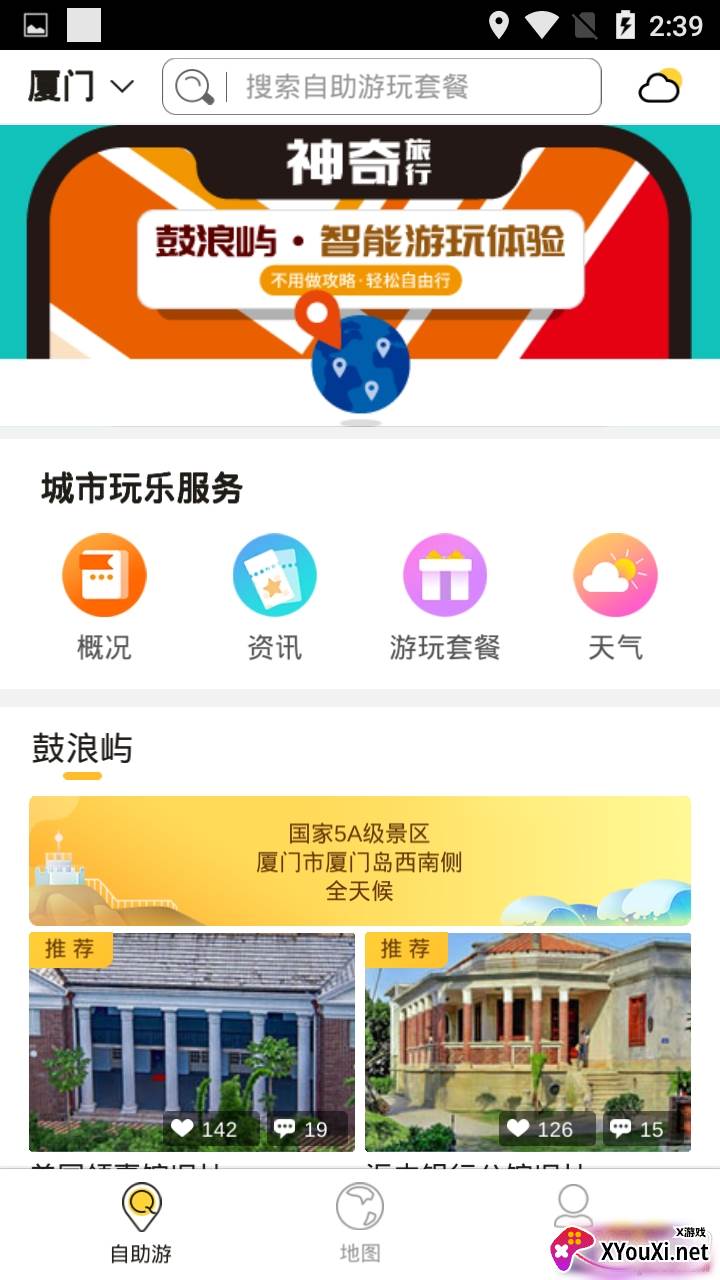Switch to the profile tab

tap(574, 1210)
